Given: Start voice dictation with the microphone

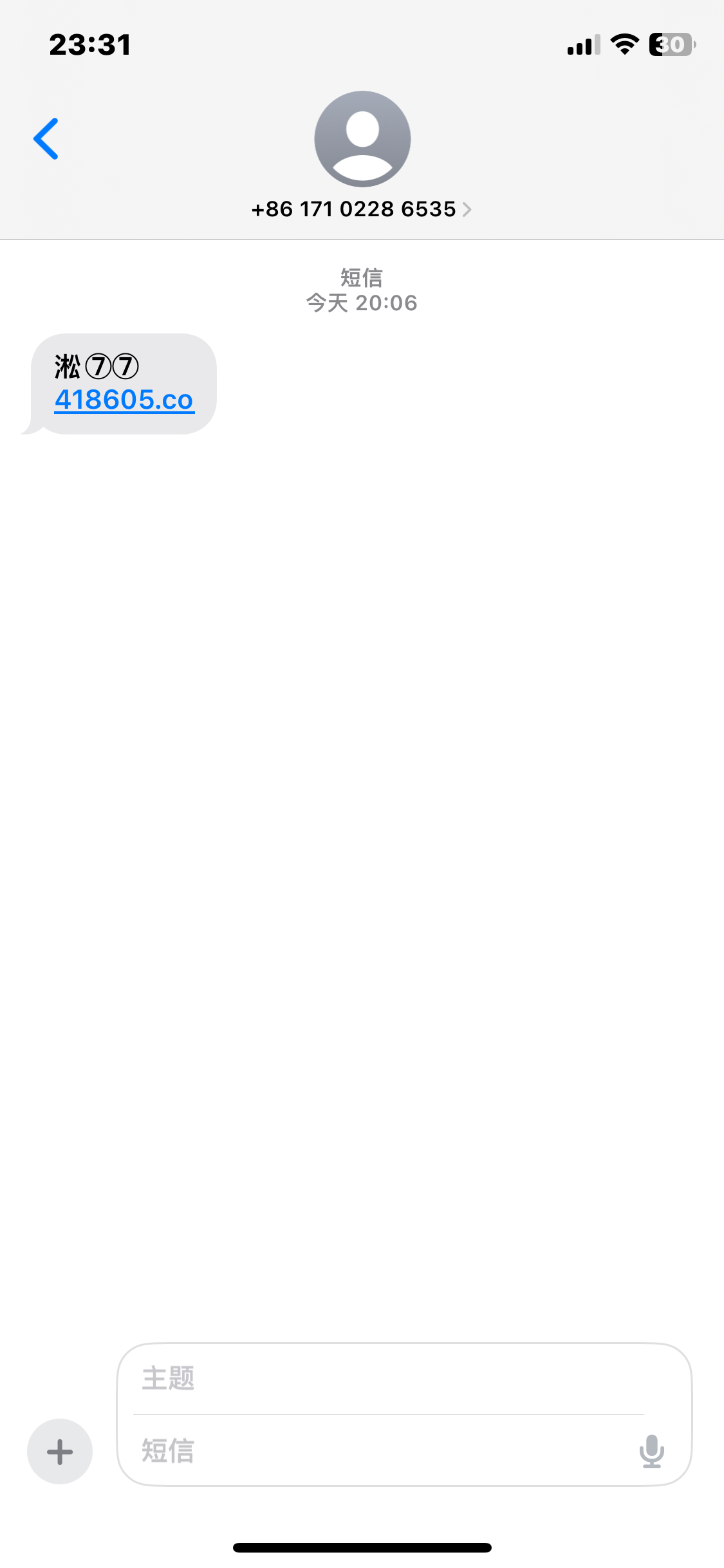Looking at the screenshot, I should coord(651,1451).
